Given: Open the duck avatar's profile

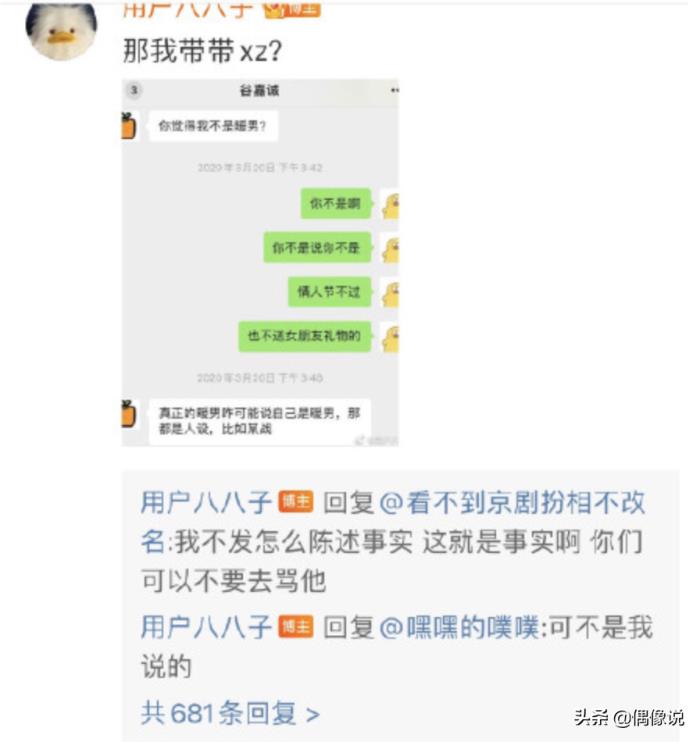Looking at the screenshot, I should coord(61,28).
